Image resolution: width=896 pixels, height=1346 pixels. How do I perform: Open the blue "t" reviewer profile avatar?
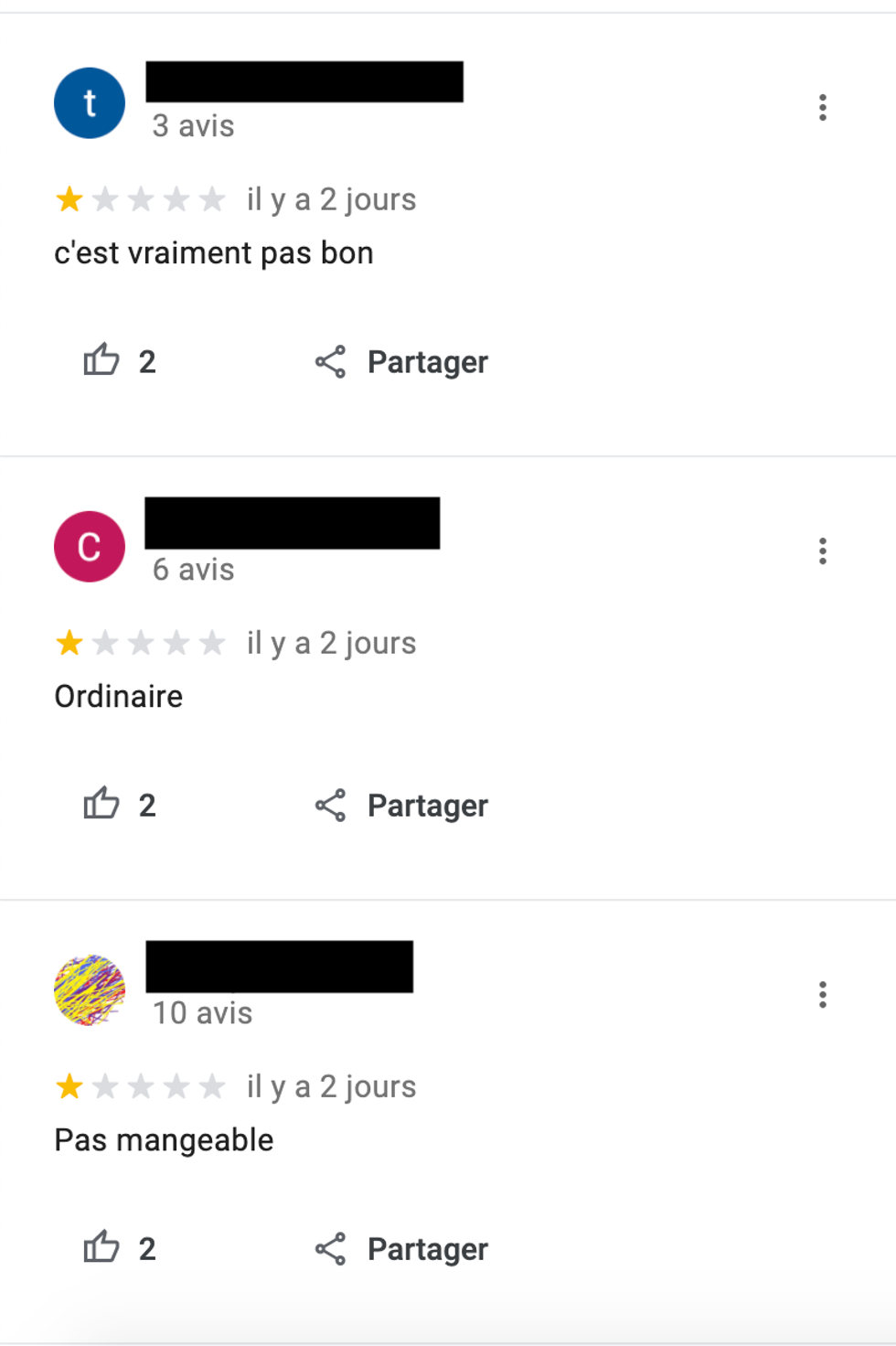tap(90, 103)
